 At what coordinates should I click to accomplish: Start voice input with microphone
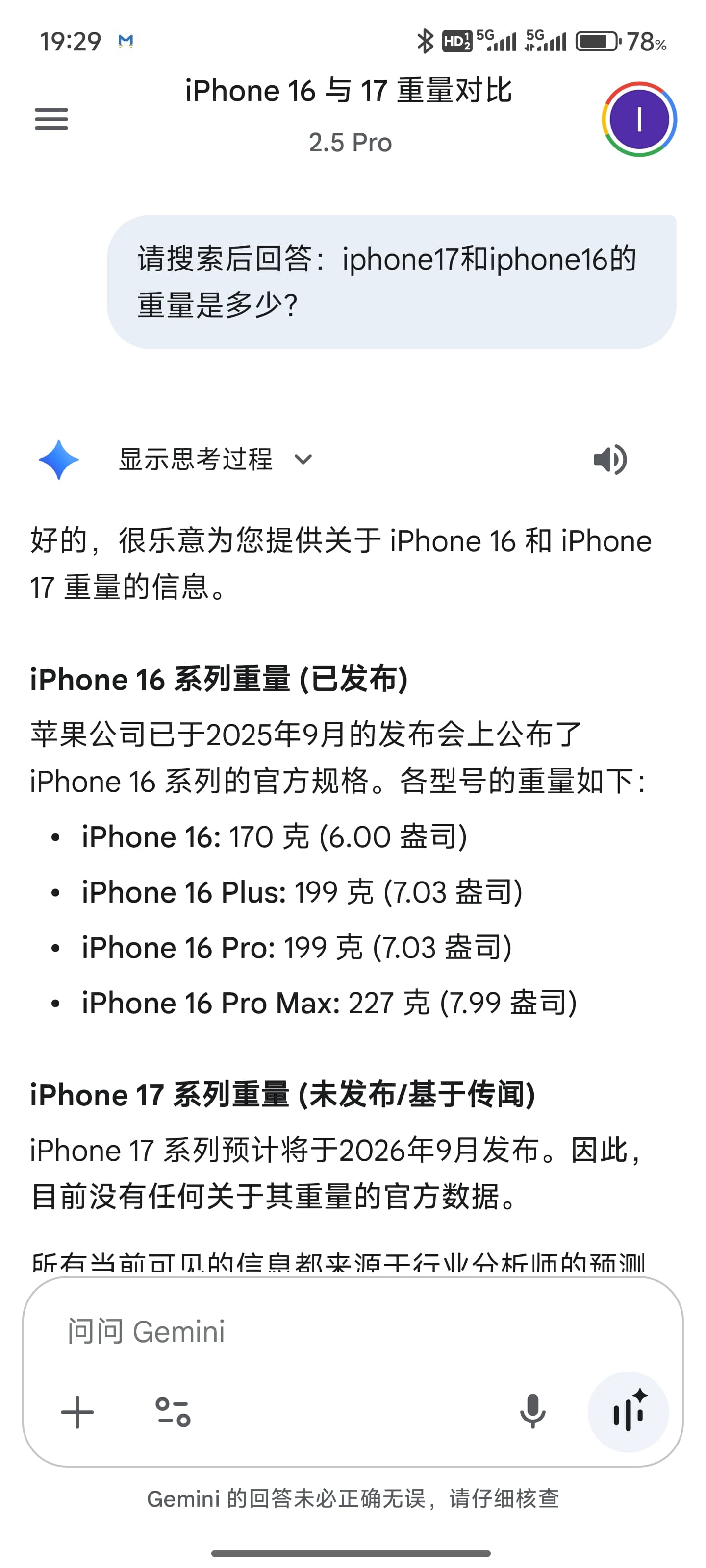[x=532, y=1412]
